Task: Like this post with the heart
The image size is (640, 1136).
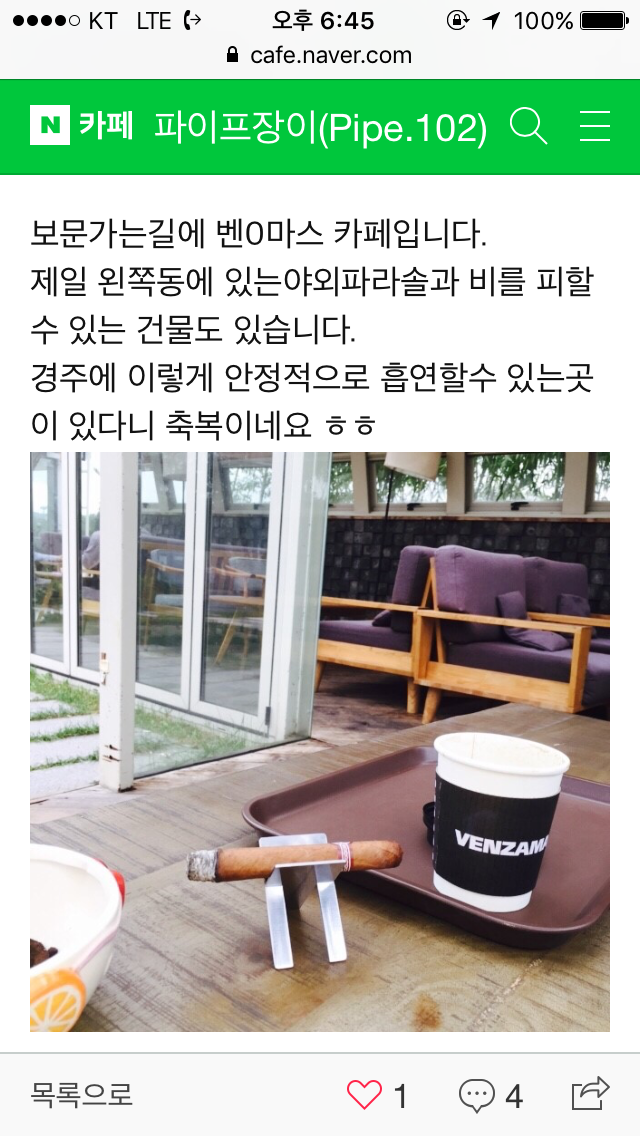Action: click(x=366, y=1095)
